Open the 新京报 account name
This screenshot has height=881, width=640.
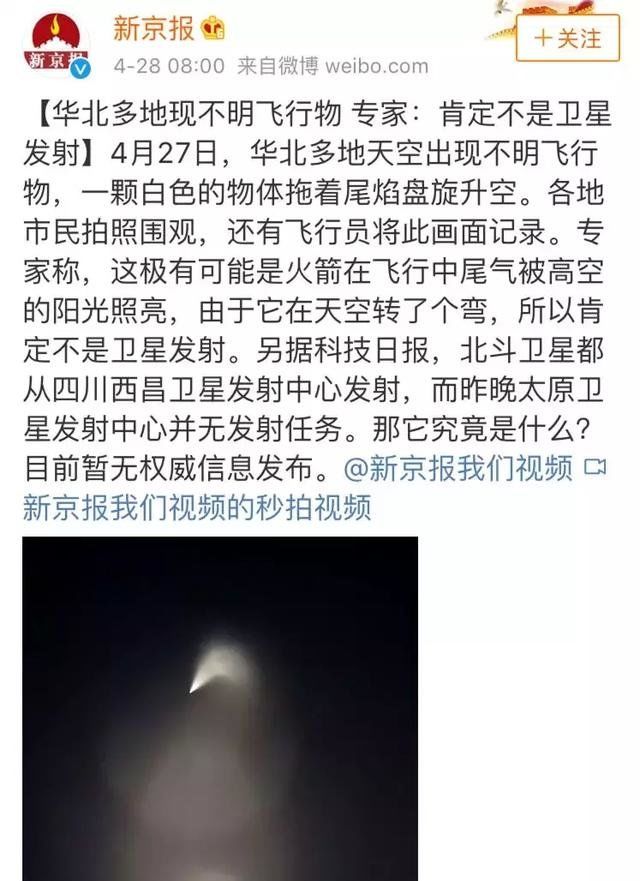coord(153,28)
